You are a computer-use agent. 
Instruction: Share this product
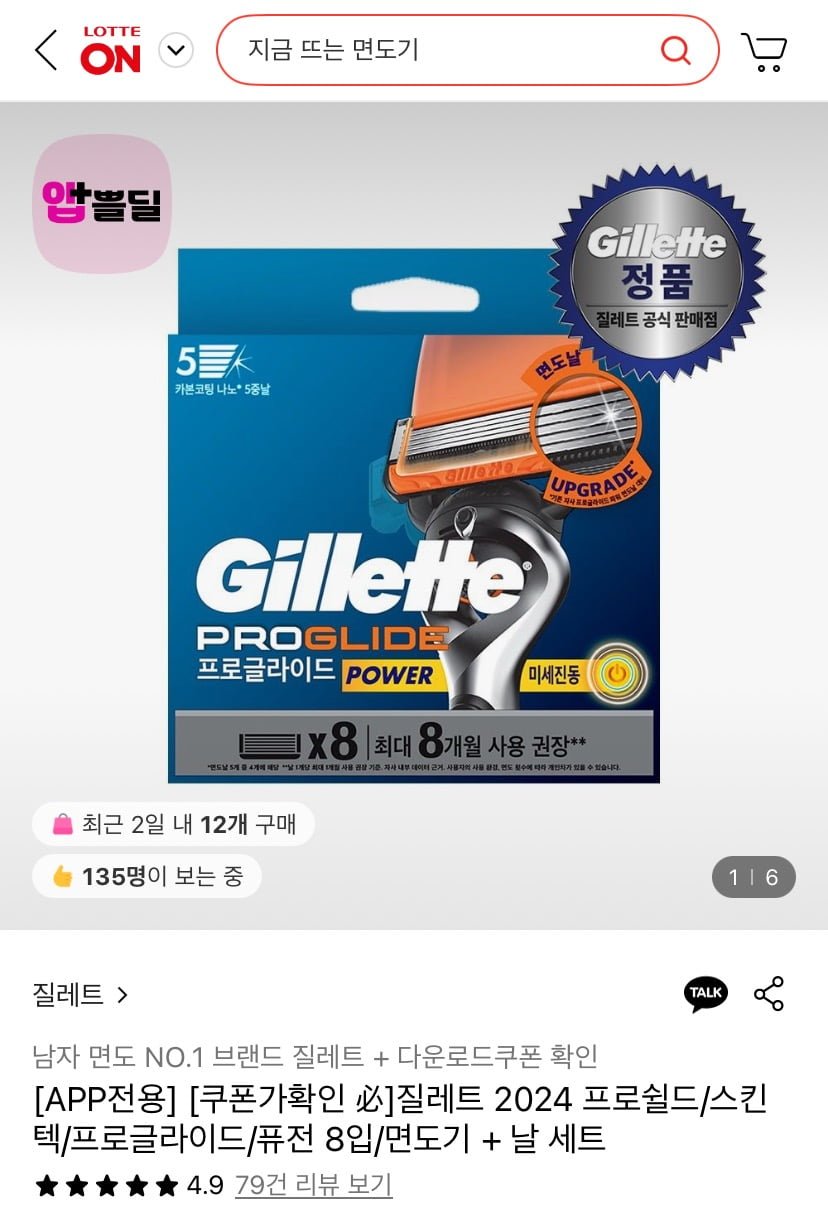point(768,993)
